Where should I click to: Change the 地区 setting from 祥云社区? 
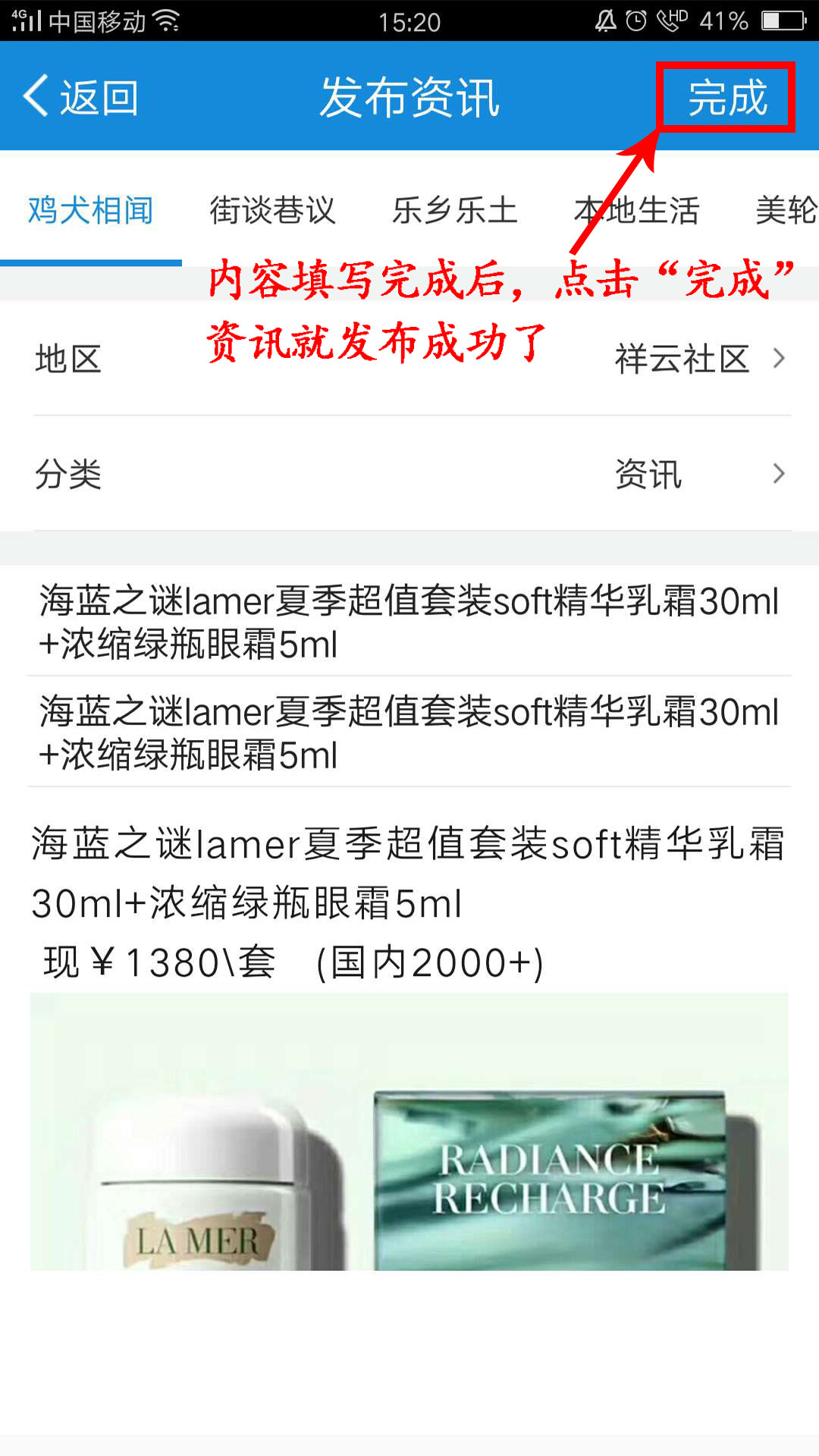[x=698, y=359]
